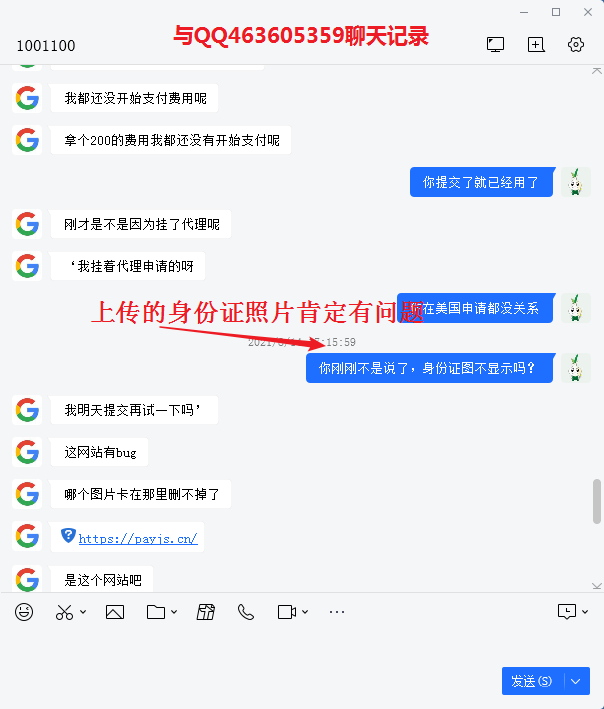604x709 pixels.
Task: Start a voice call
Action: 246,612
